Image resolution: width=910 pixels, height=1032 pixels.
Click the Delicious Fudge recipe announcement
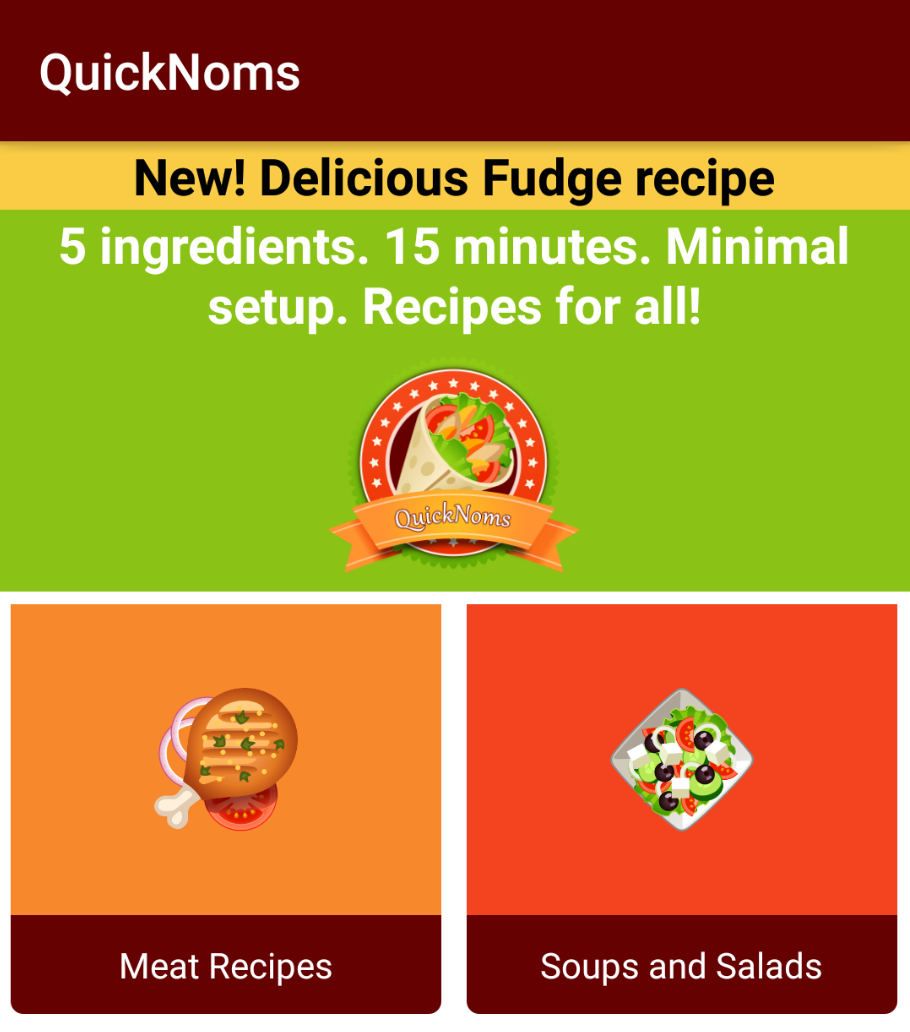point(455,178)
